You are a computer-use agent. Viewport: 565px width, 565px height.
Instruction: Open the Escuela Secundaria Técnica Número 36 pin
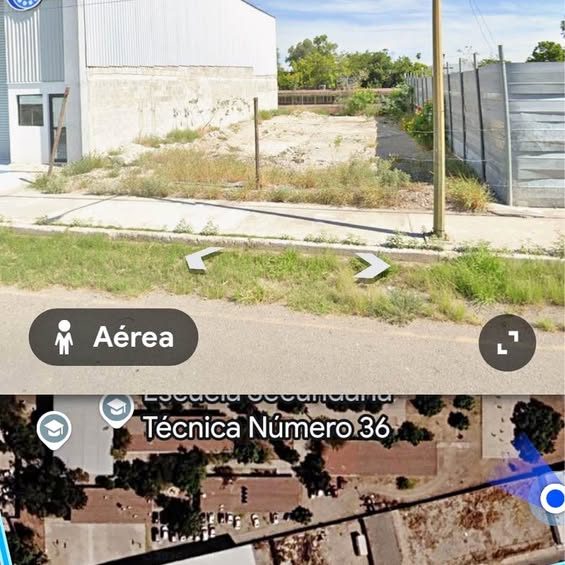[117, 410]
